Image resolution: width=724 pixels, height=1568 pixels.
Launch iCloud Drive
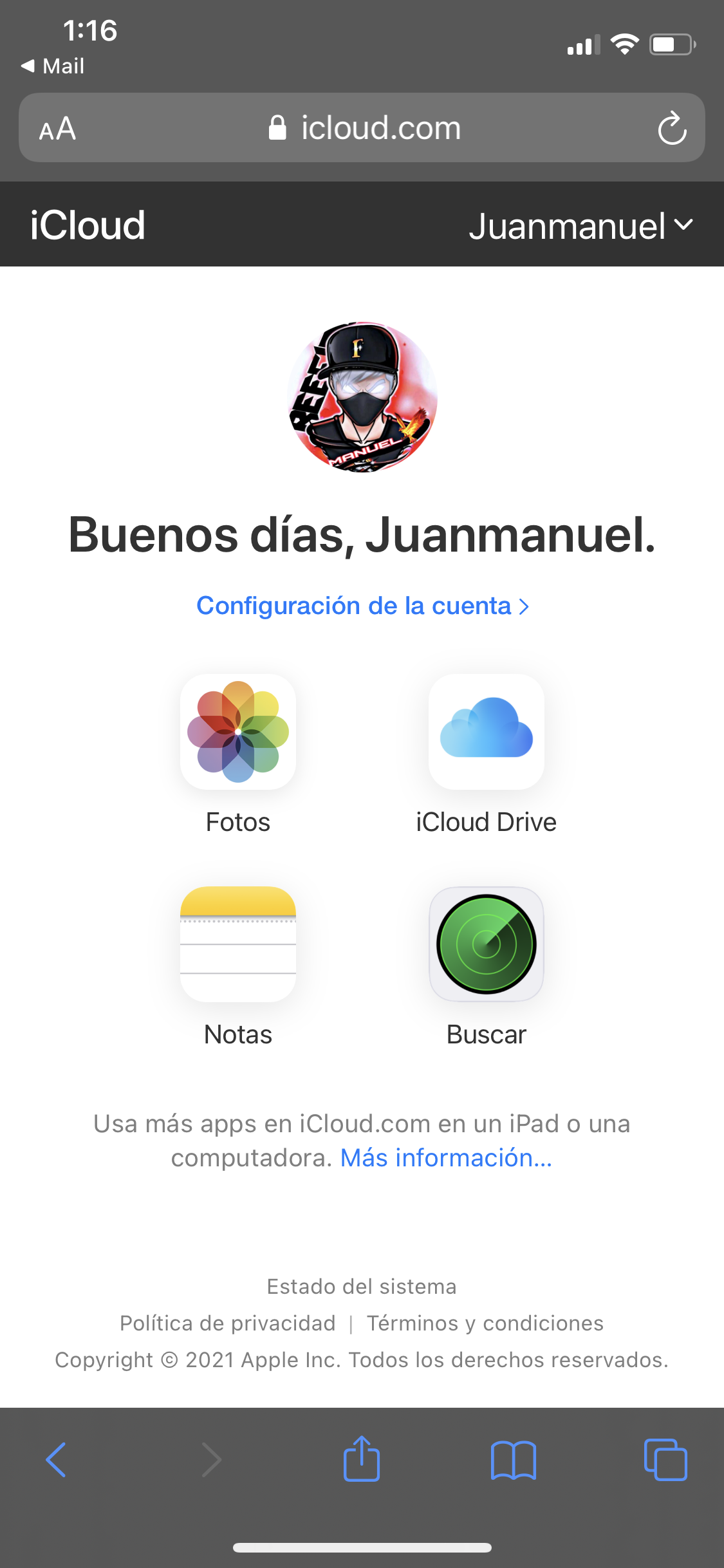pos(487,732)
